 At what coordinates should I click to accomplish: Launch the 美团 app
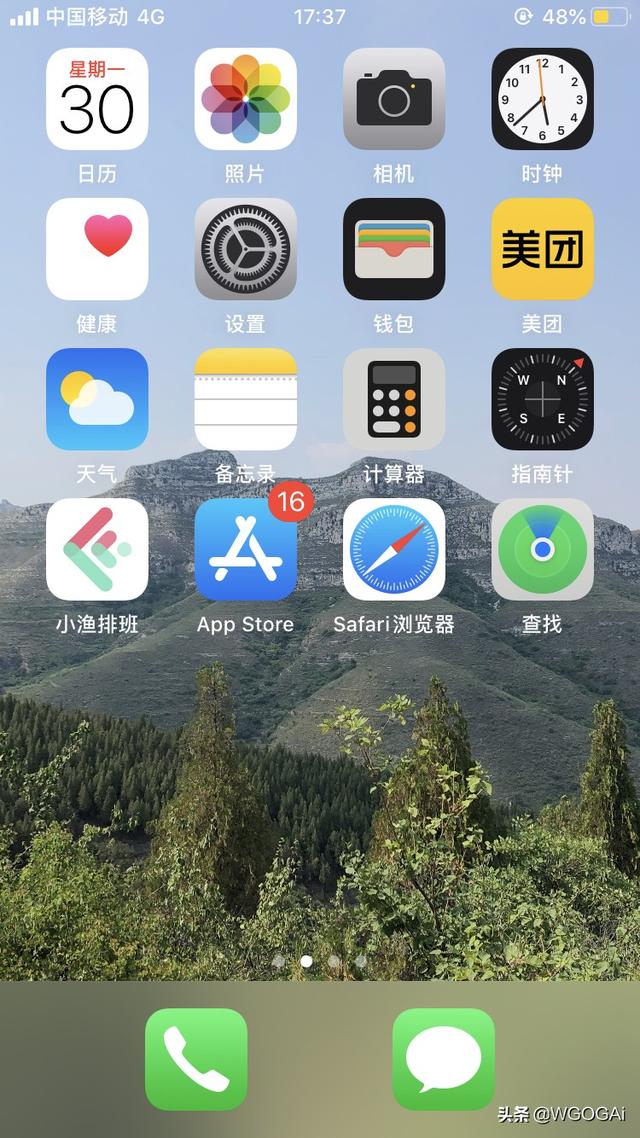(542, 249)
